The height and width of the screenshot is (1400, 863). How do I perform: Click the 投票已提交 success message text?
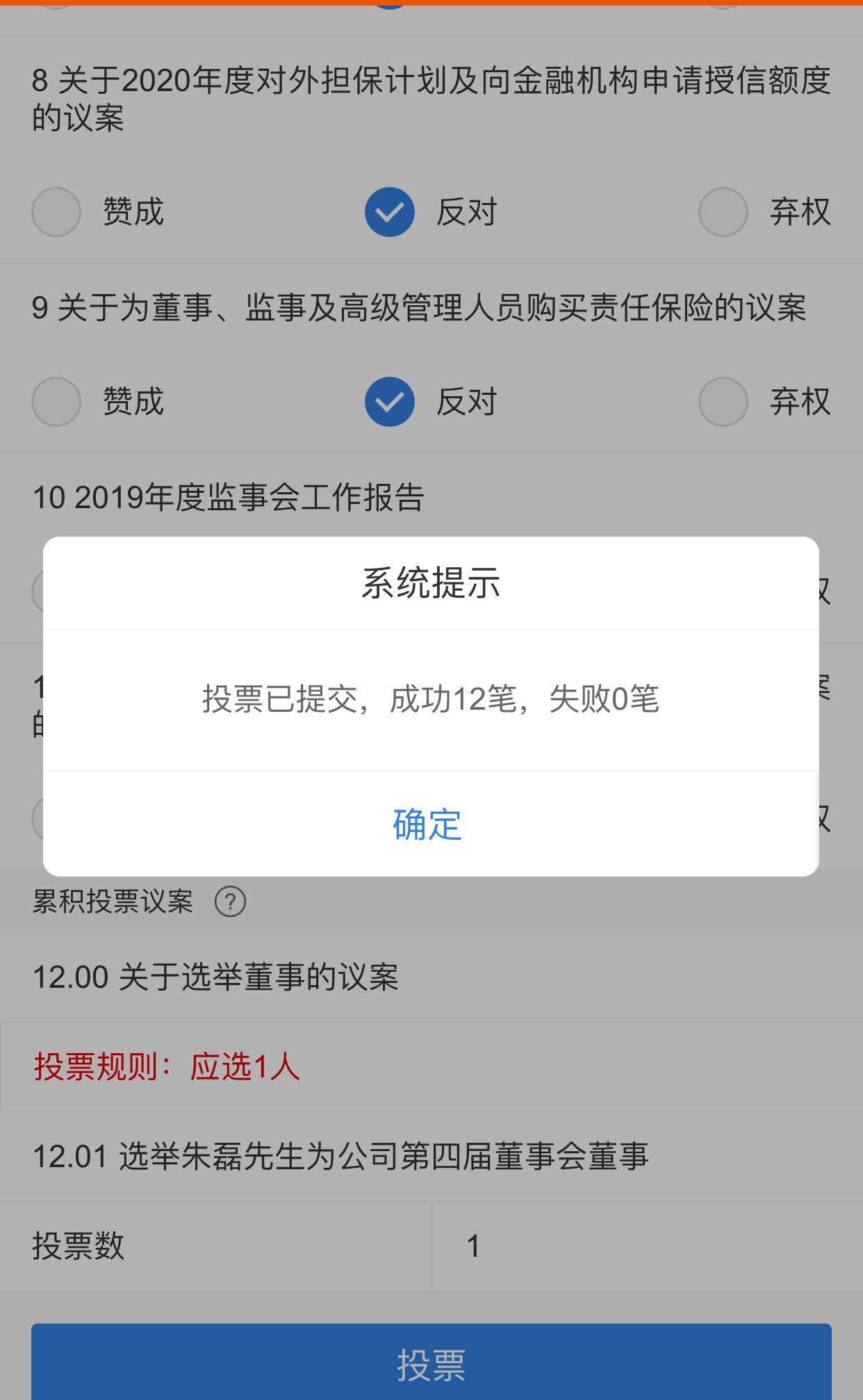pos(431,703)
